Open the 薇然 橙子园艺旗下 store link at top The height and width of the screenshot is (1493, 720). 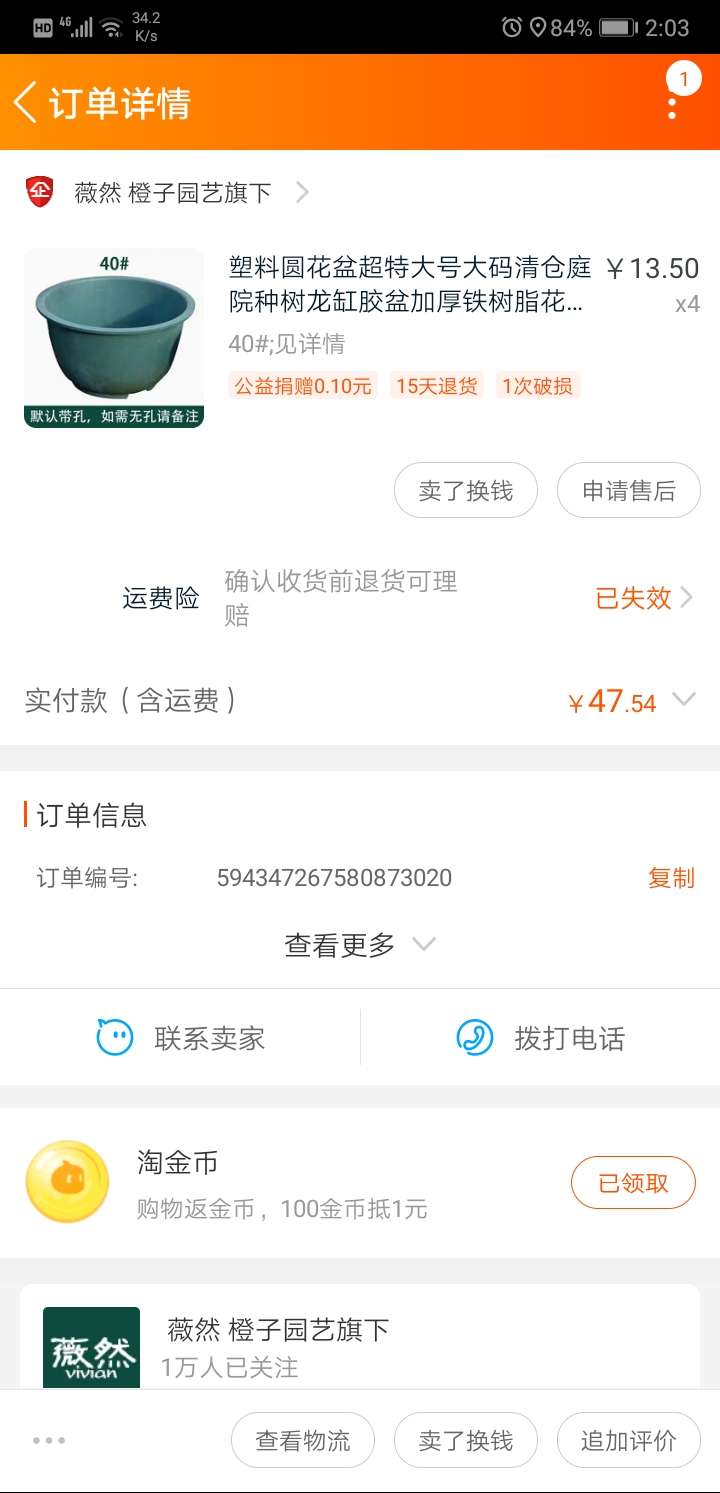[x=172, y=192]
